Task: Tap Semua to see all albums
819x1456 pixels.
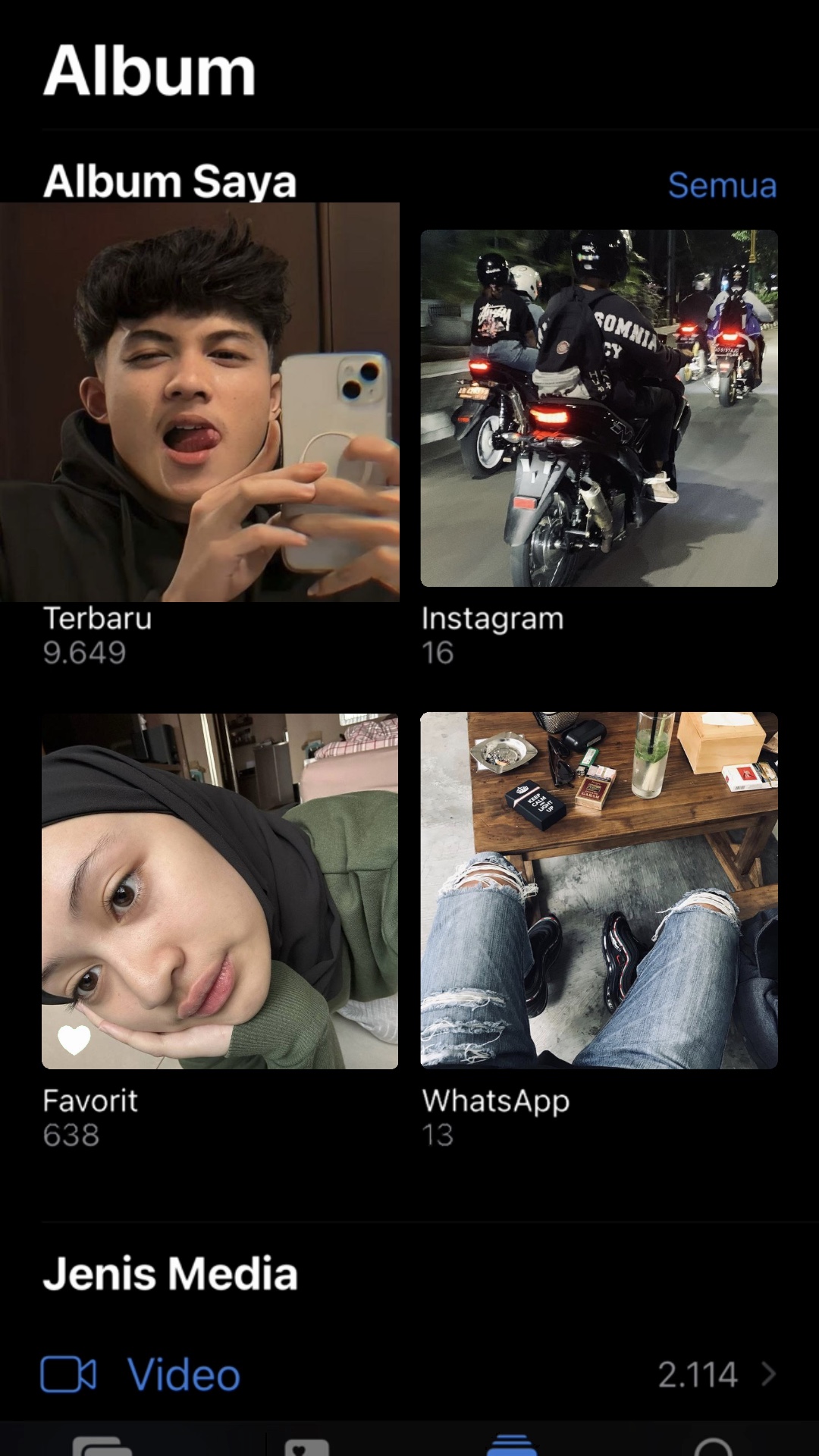Action: (x=722, y=185)
